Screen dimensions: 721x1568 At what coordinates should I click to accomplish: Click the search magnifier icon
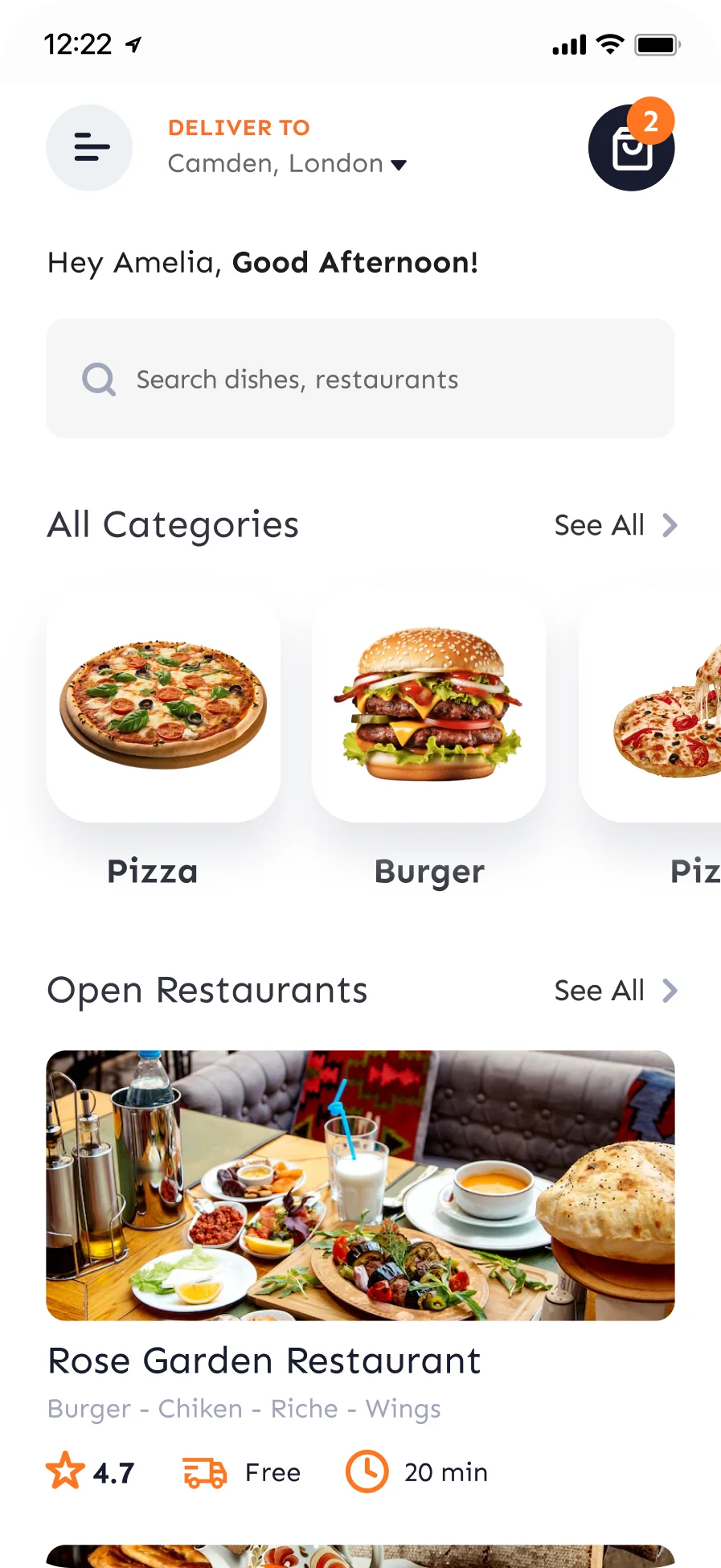click(x=98, y=379)
